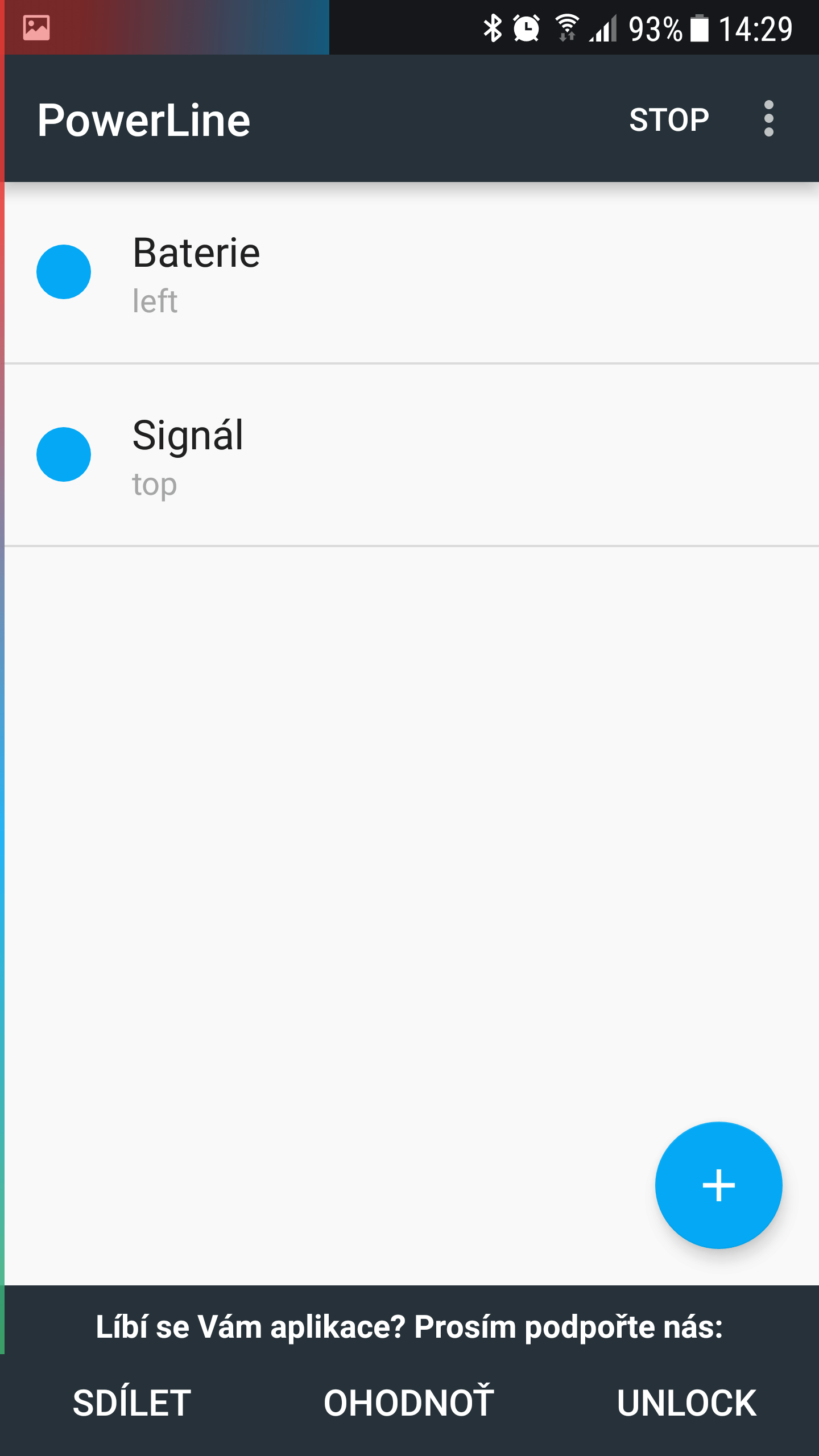Open the Signál indicator row
The height and width of the screenshot is (1456, 819).
coord(412,455)
